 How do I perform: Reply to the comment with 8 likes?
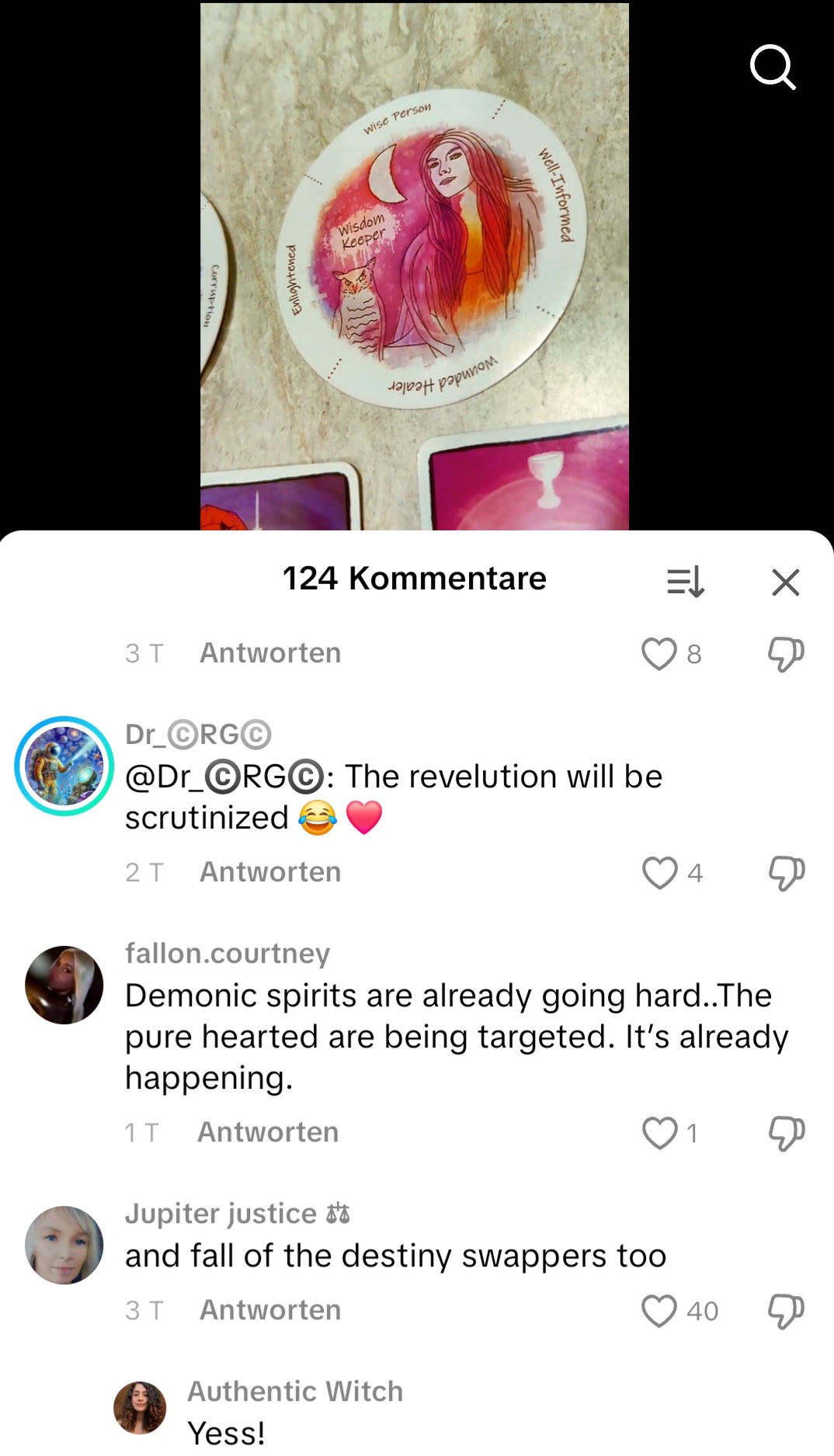pos(270,653)
